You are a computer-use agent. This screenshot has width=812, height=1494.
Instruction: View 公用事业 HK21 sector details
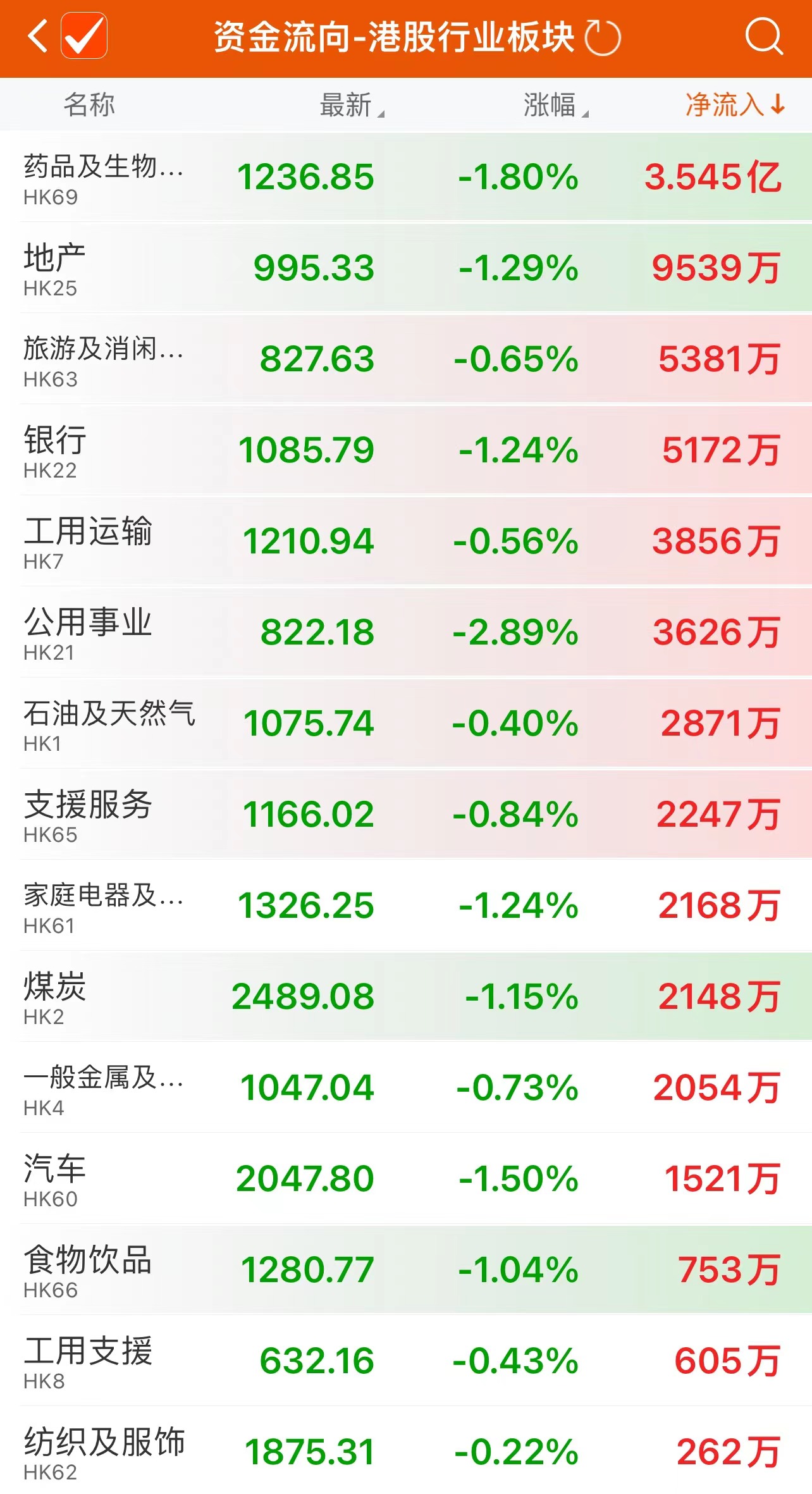(406, 633)
